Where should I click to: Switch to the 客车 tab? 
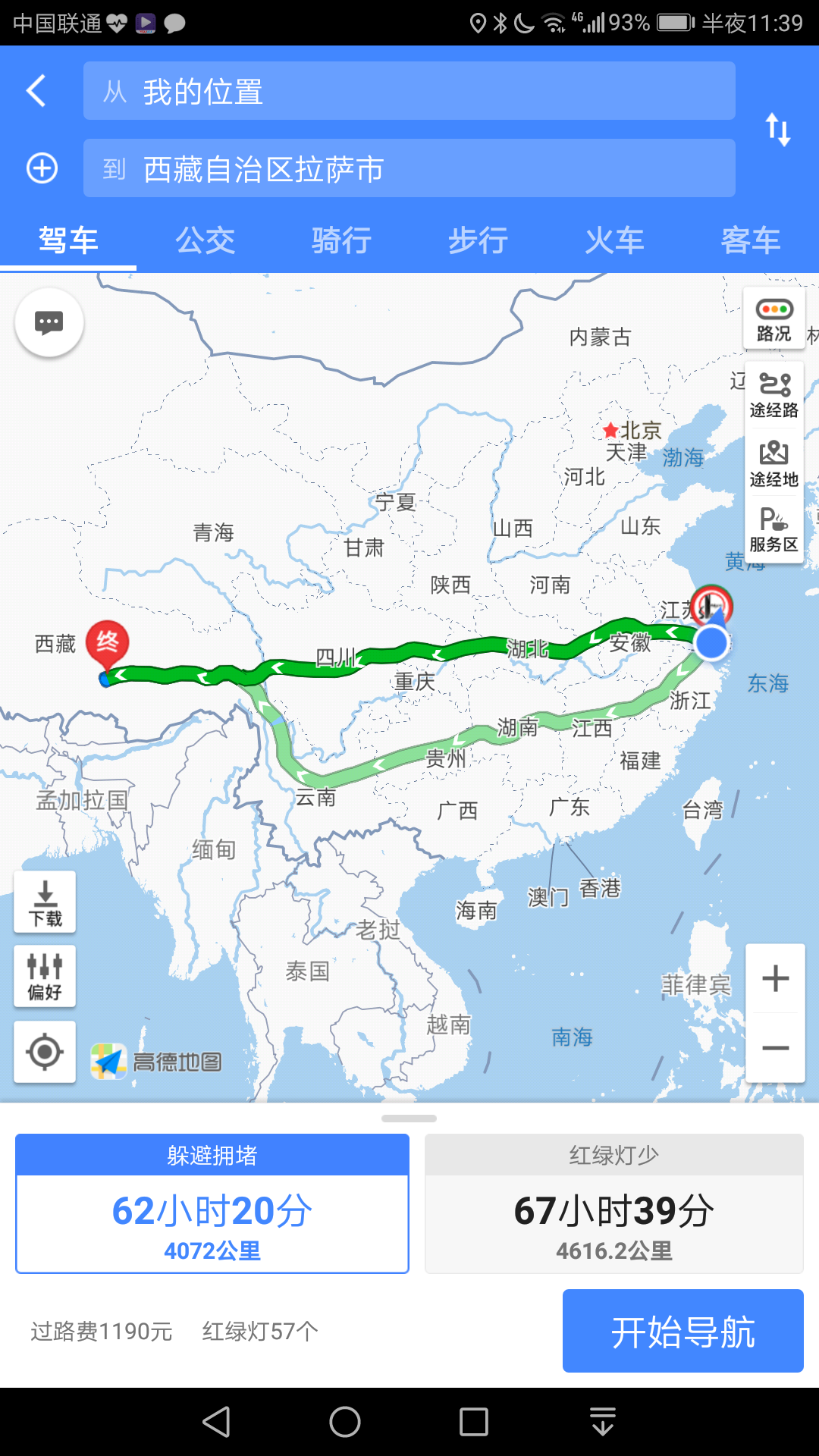point(751,240)
